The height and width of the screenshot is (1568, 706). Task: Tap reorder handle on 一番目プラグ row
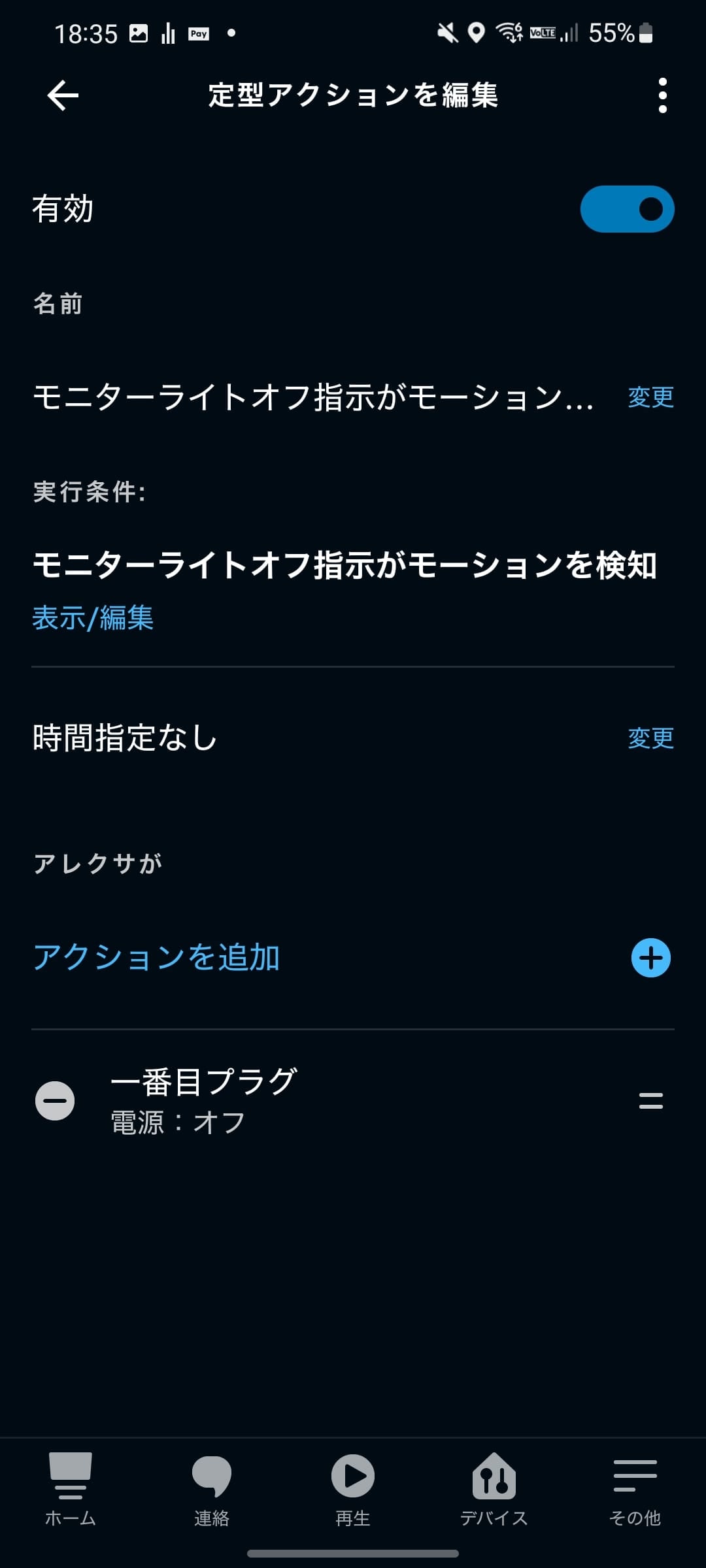(x=650, y=1101)
